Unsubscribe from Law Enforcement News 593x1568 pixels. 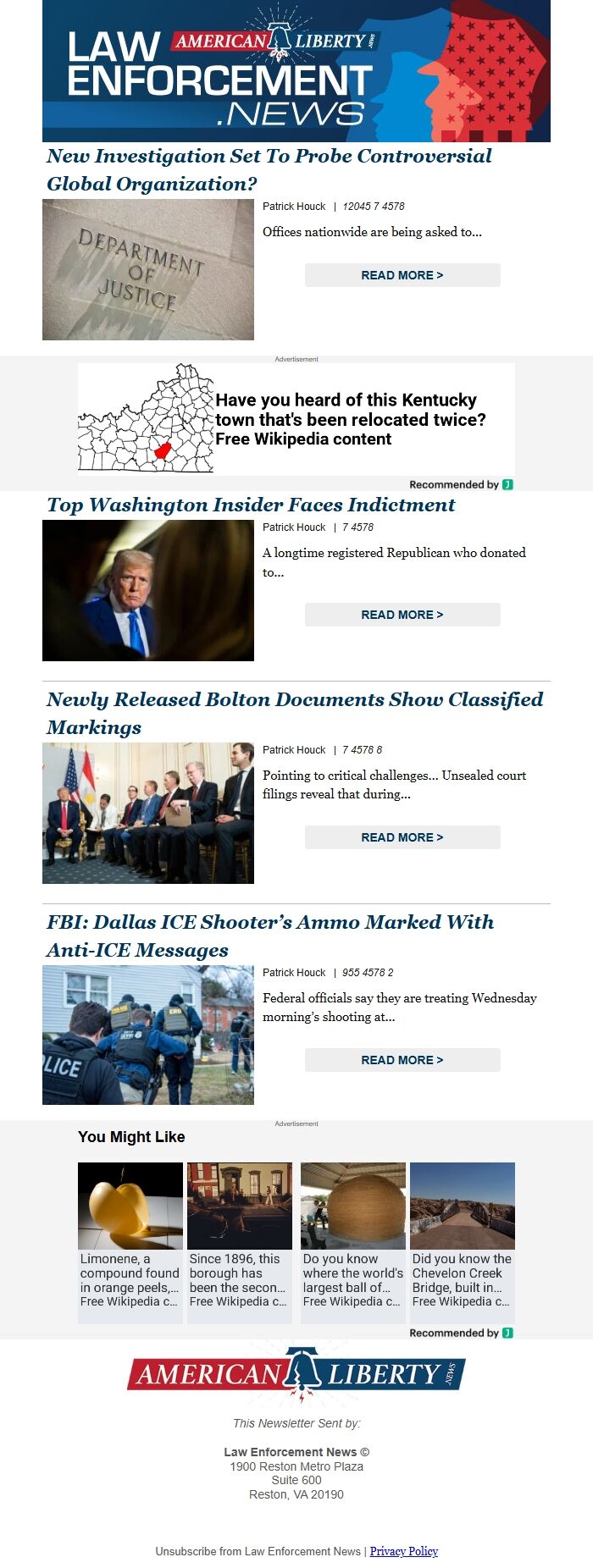point(258,1551)
